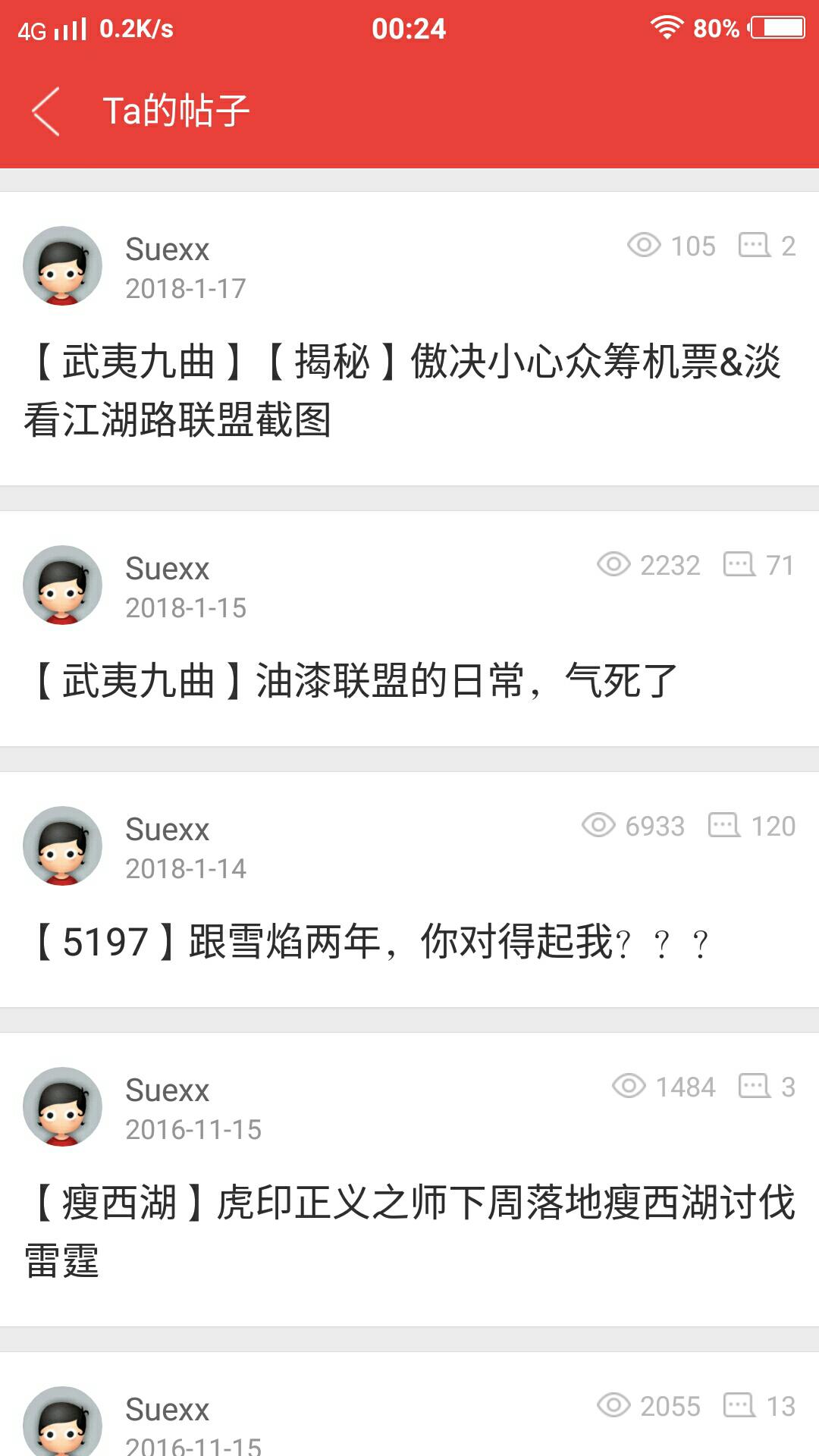Viewport: 819px width, 1456px height.
Task: Go back from Ta的帖子 page
Action: [x=46, y=111]
